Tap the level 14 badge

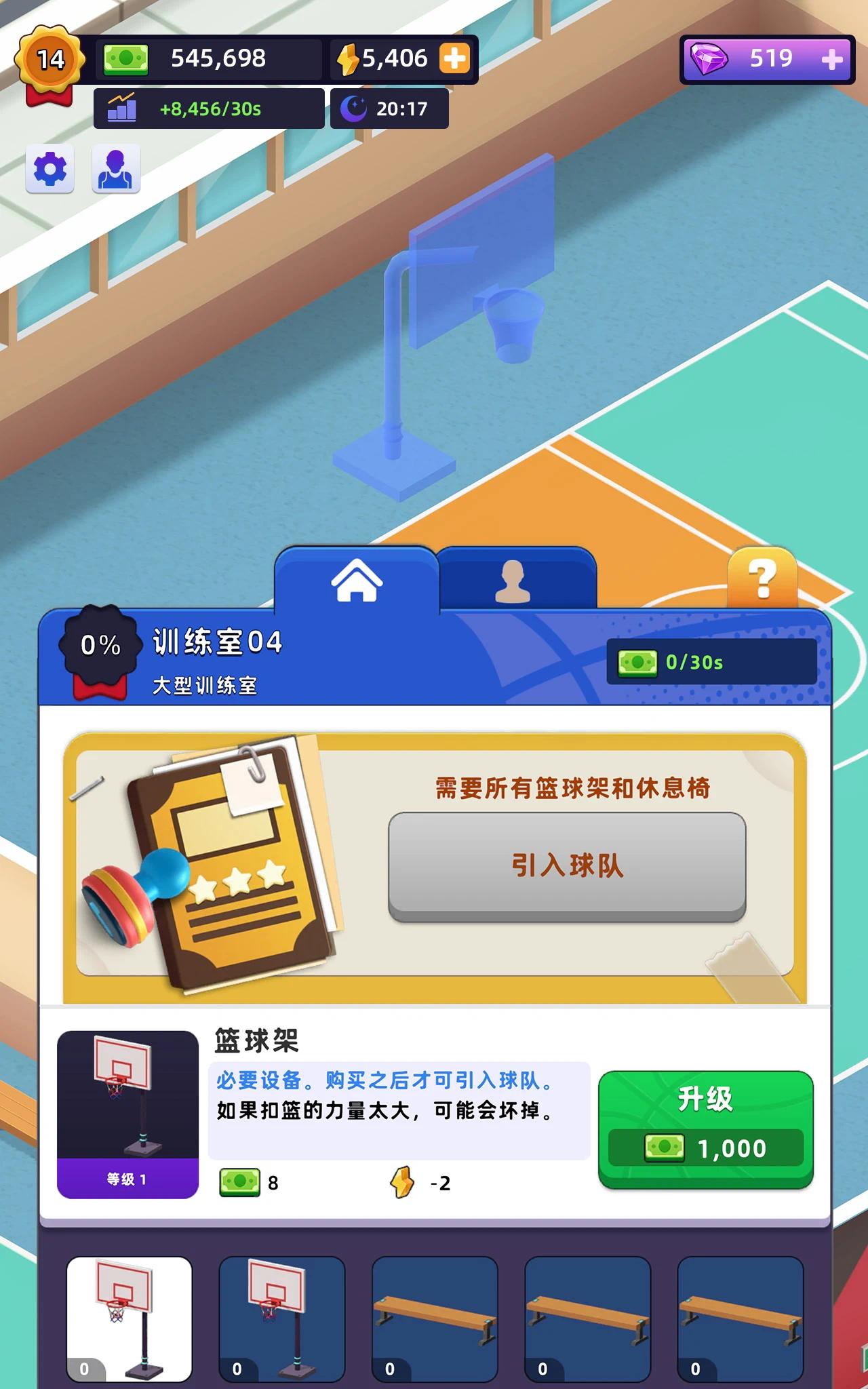(x=50, y=60)
